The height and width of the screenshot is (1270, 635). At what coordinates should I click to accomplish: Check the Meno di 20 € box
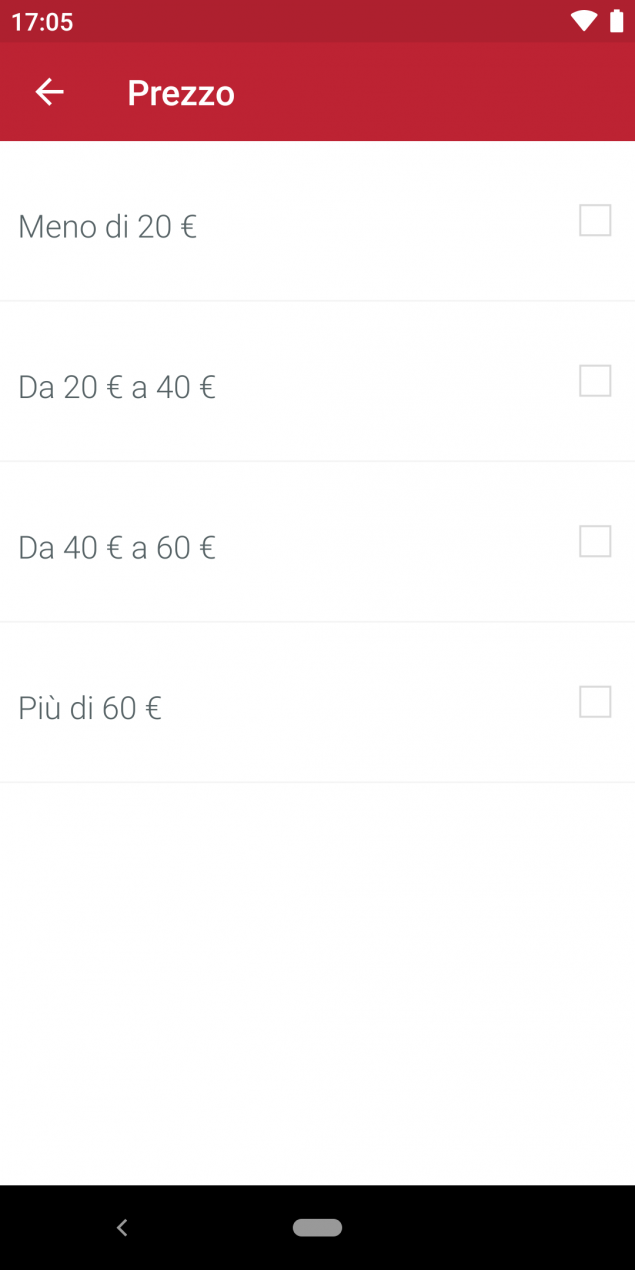coord(595,220)
